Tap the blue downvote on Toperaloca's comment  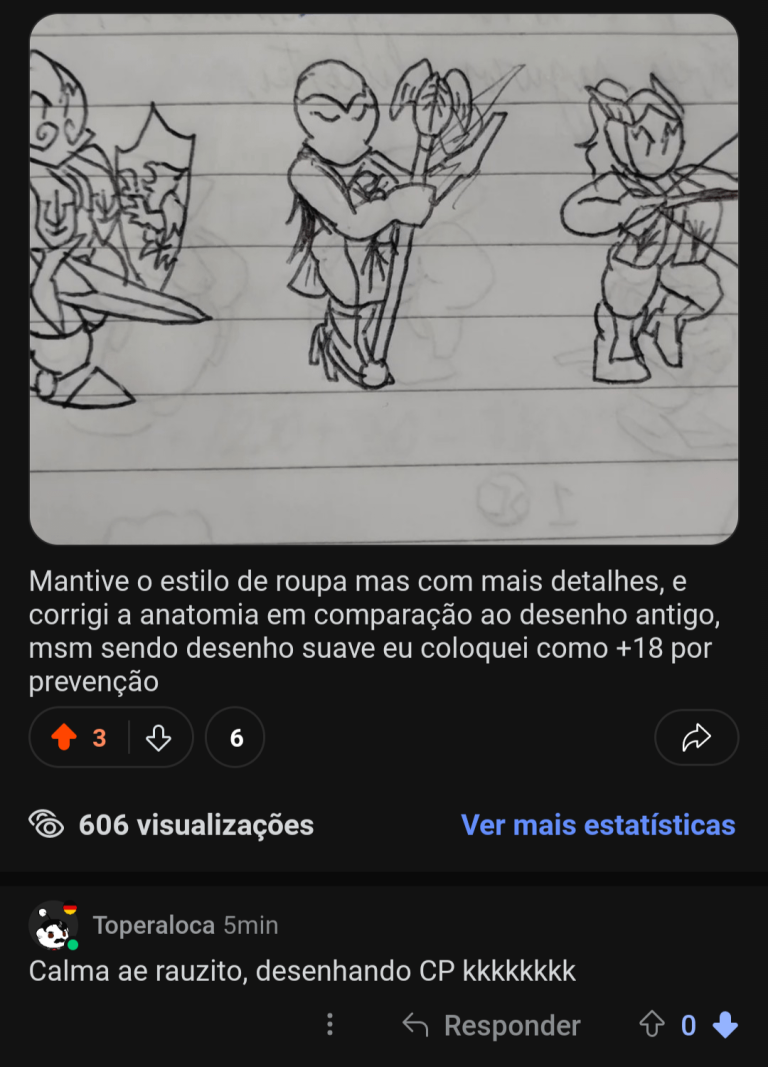tap(726, 1025)
